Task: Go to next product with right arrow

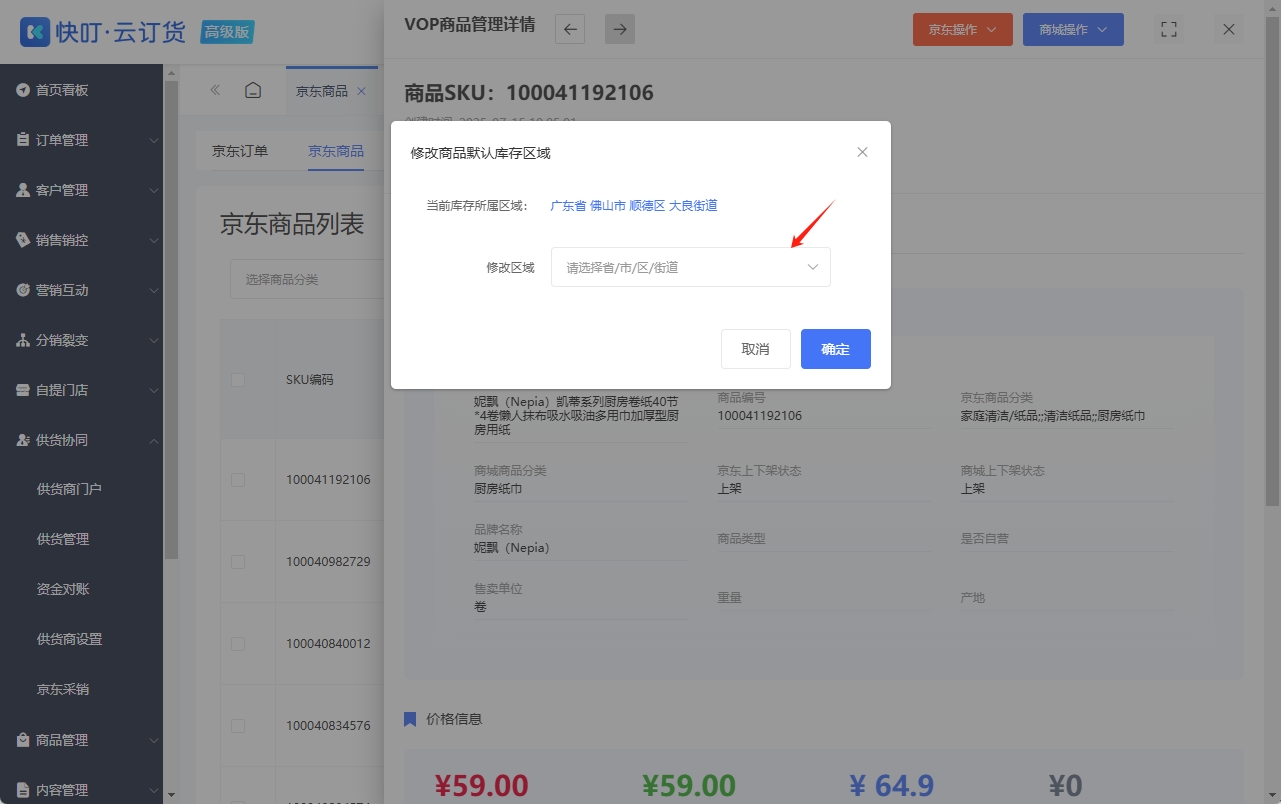Action: (620, 29)
